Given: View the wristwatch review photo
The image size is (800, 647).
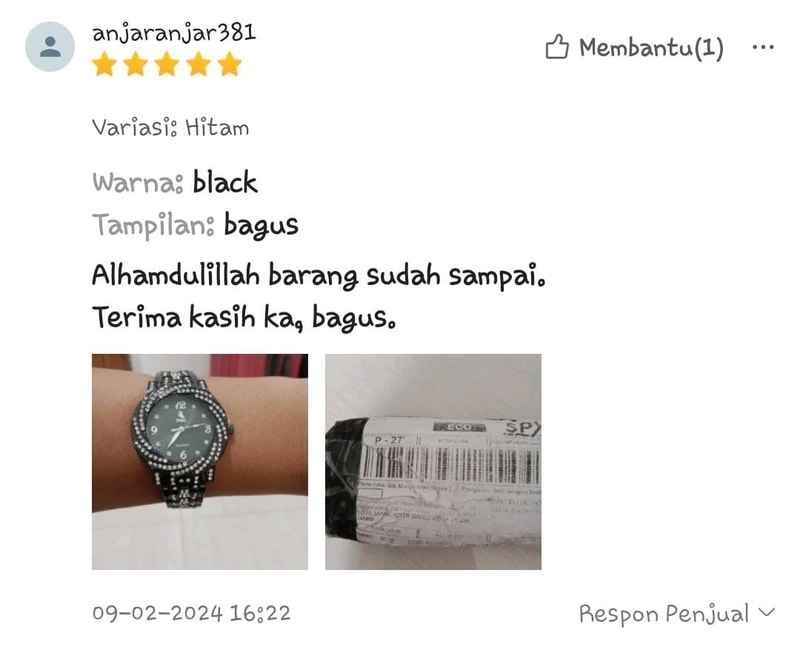Looking at the screenshot, I should pos(200,461).
